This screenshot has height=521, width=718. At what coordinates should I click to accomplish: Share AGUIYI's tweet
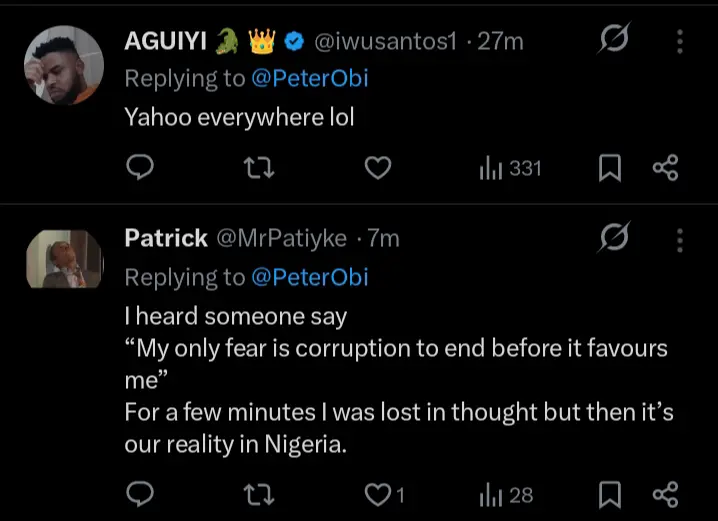[665, 169]
